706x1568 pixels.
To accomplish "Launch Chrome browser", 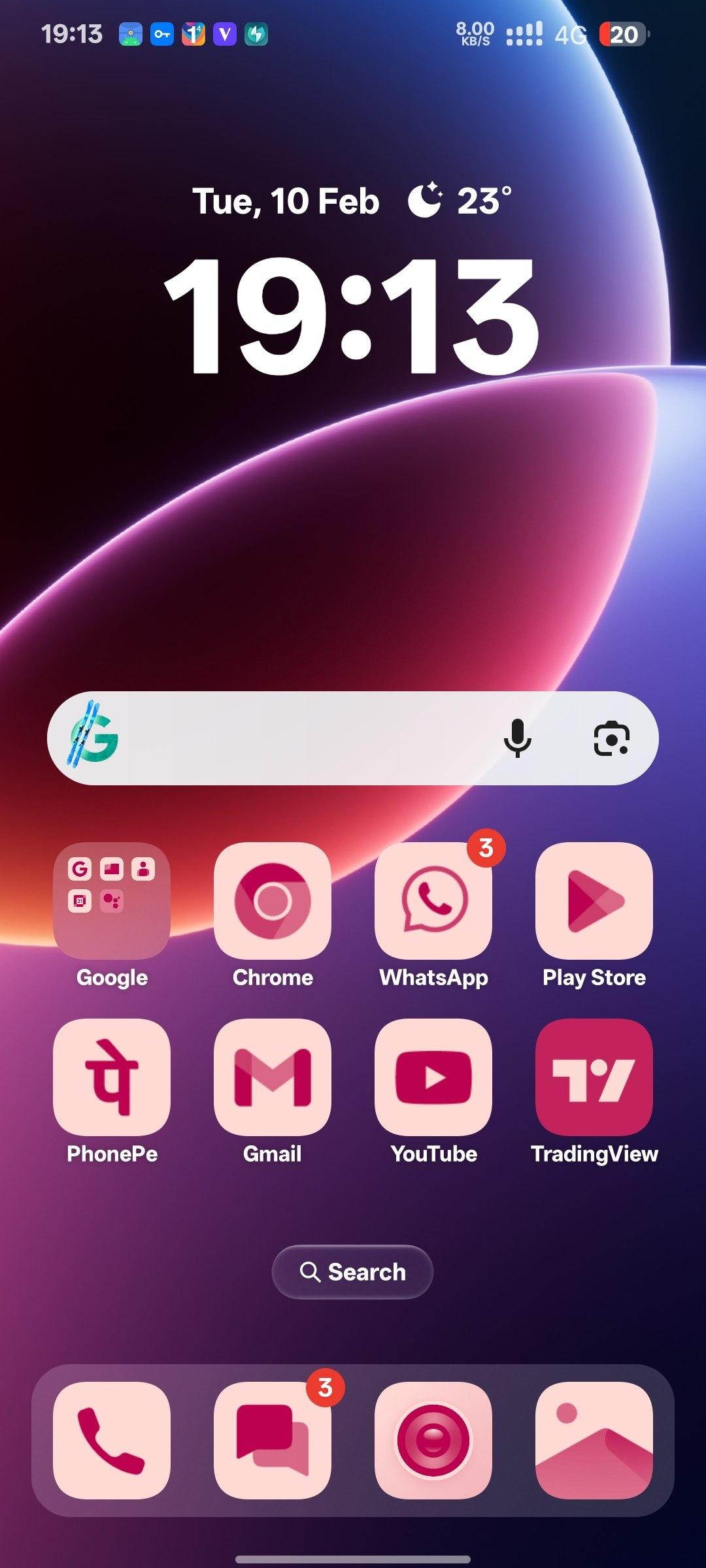I will click(273, 900).
